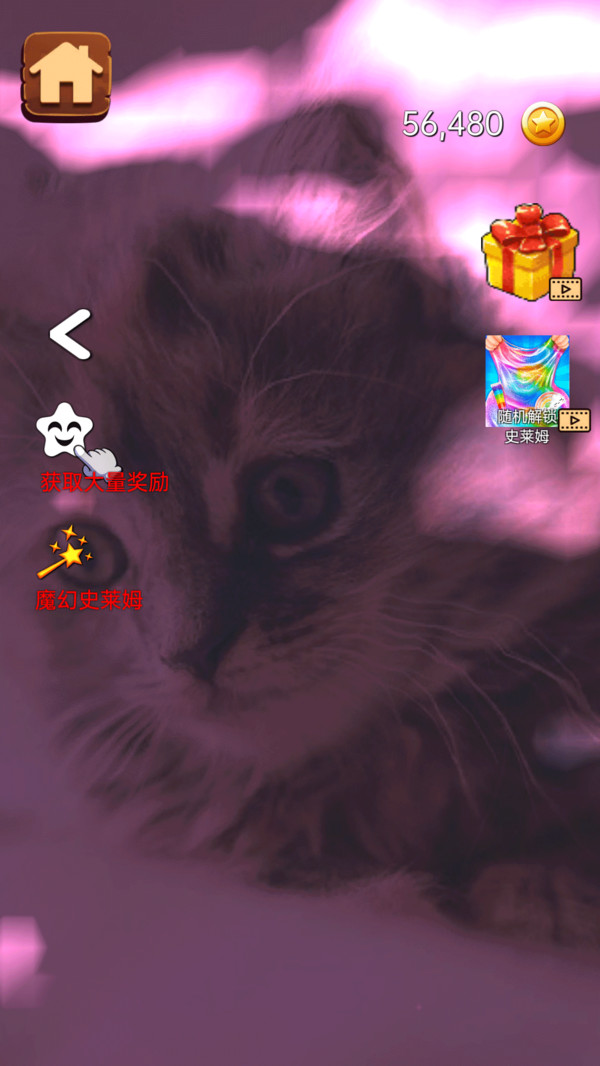
Task: Tap the smiling star for 获取大量奖励
Action: [65, 430]
